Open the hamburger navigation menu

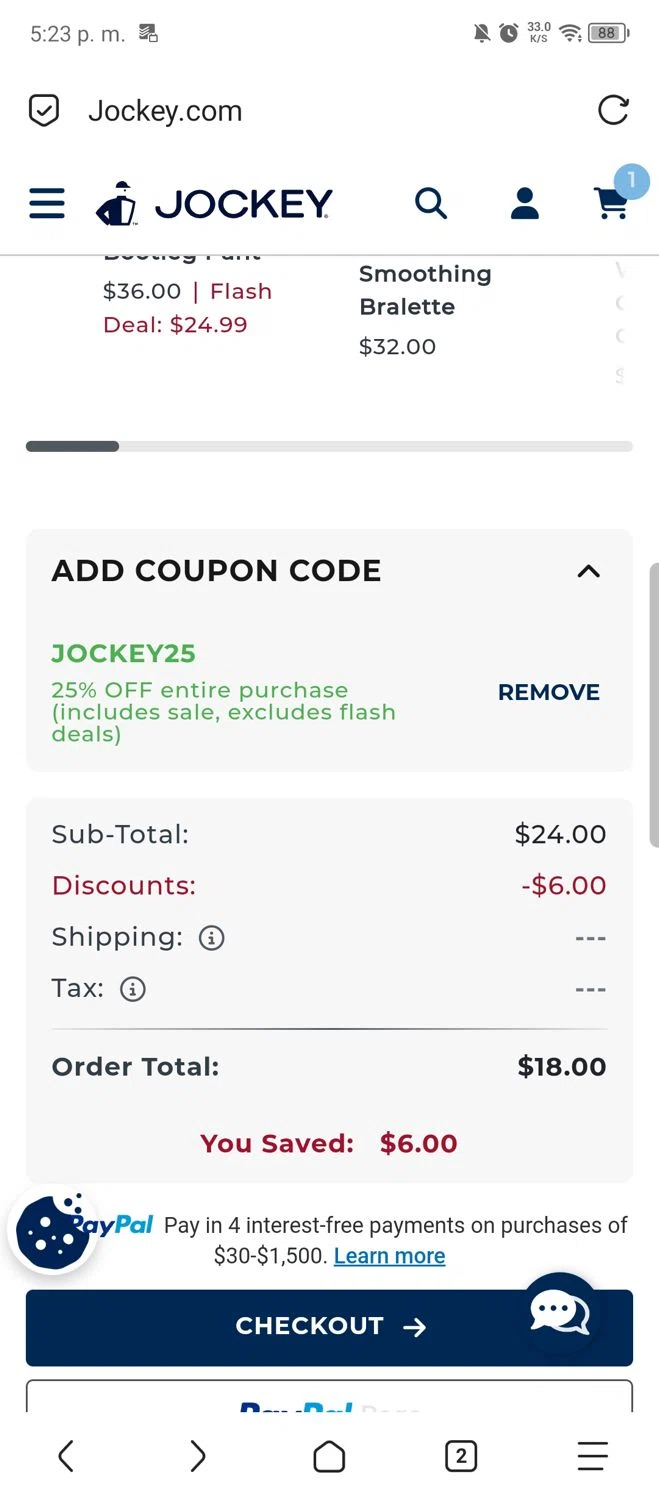47,204
